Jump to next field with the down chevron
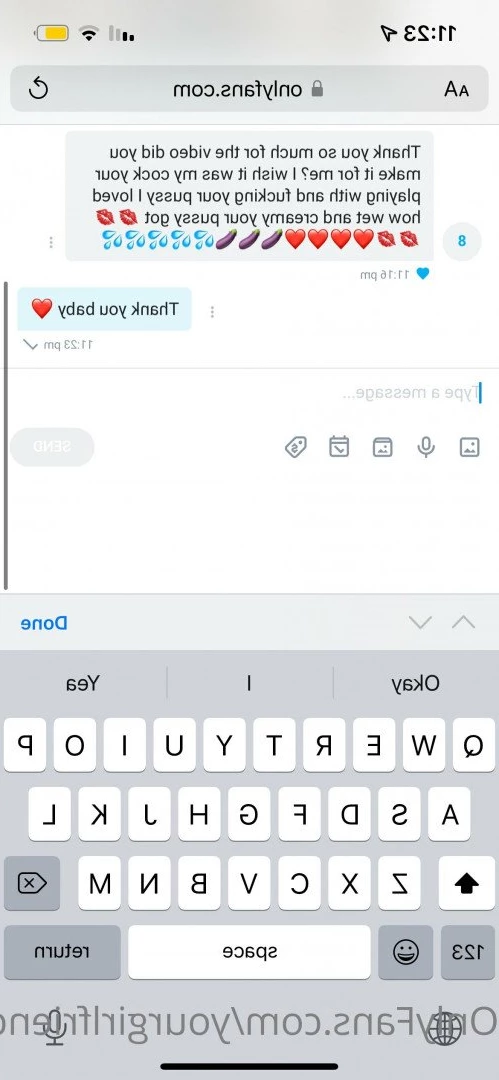This screenshot has height=1080, width=499. pos(420,623)
